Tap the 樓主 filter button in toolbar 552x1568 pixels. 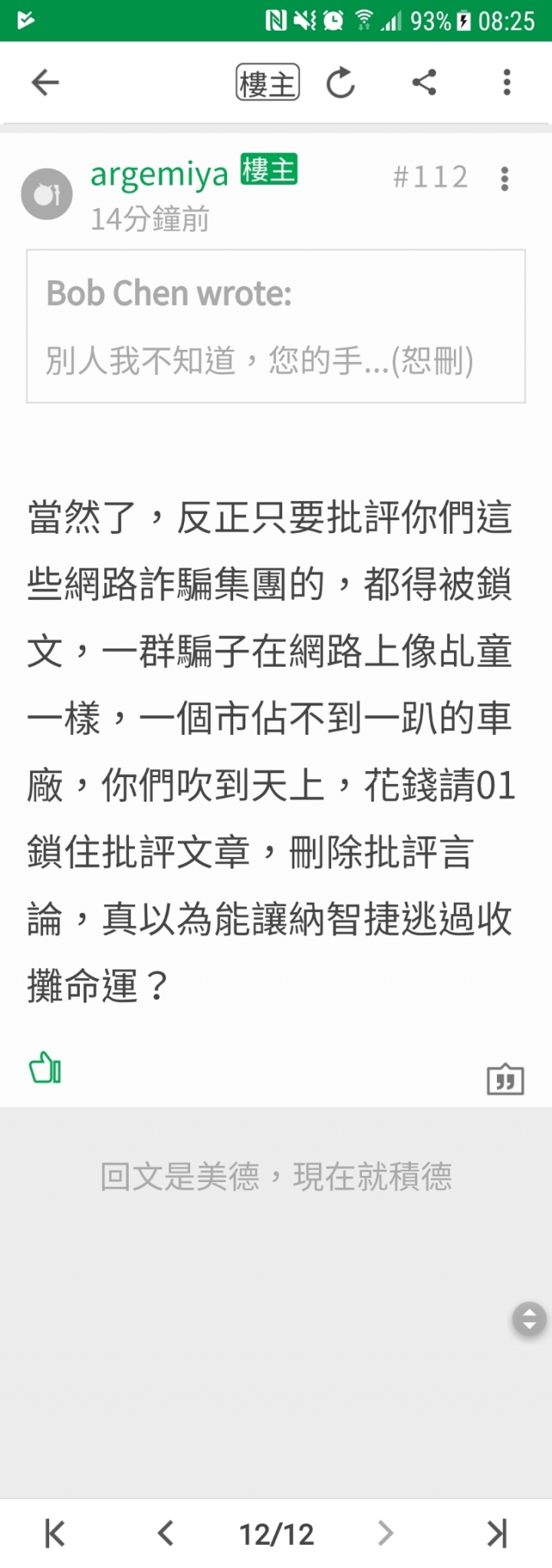tap(267, 83)
